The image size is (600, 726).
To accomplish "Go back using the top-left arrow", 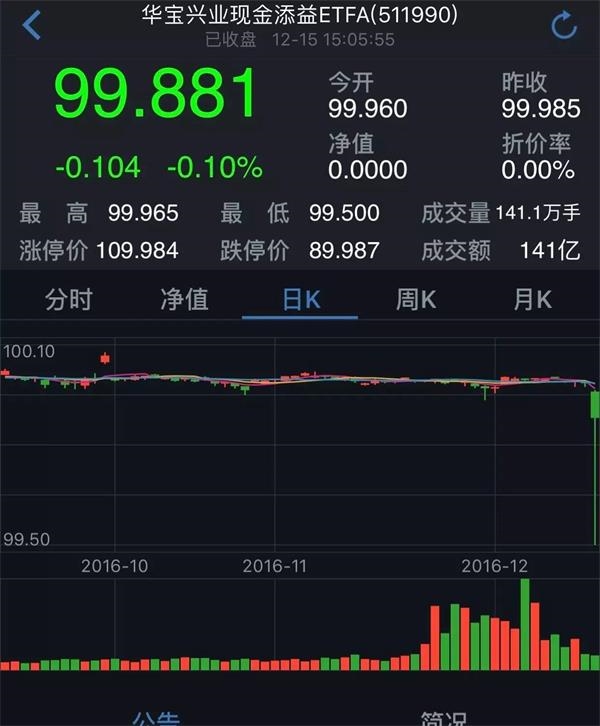I will click(32, 26).
